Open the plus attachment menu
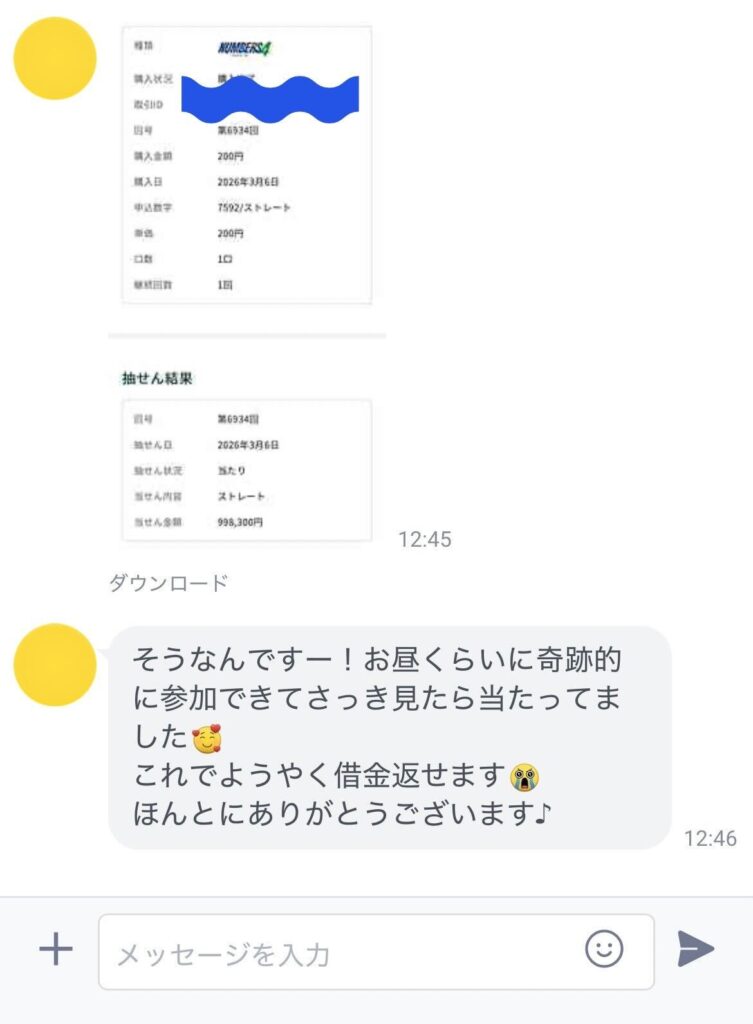Image resolution: width=753 pixels, height=1024 pixels. tap(56, 949)
